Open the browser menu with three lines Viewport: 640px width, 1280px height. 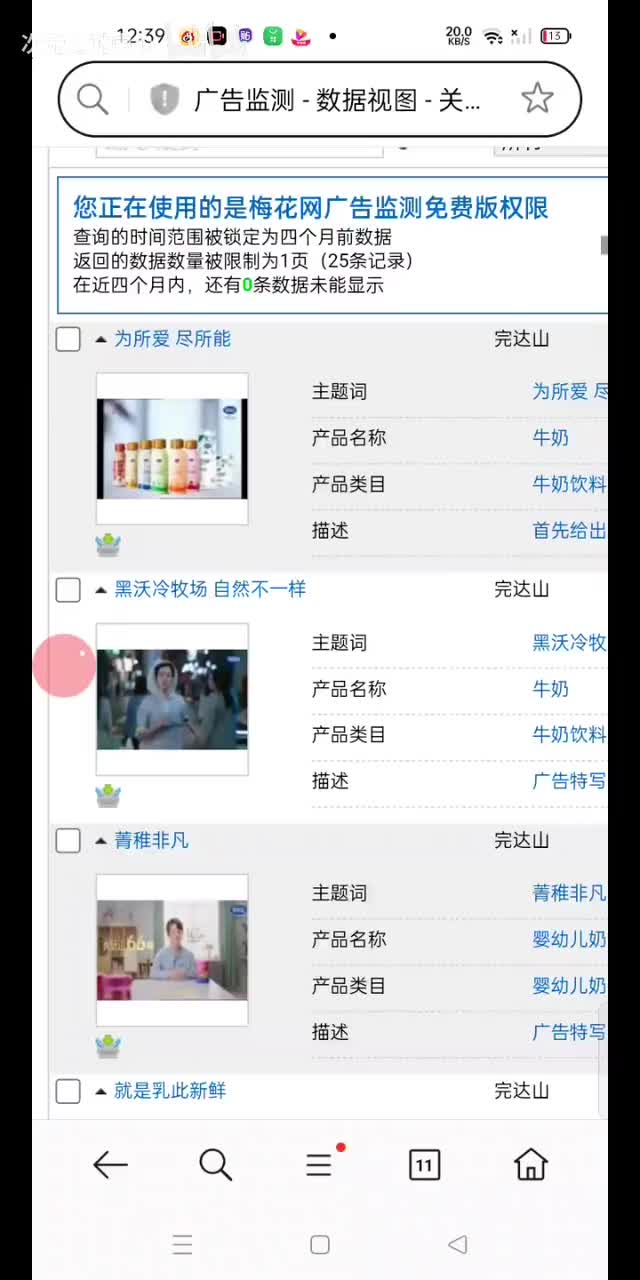tap(319, 1164)
